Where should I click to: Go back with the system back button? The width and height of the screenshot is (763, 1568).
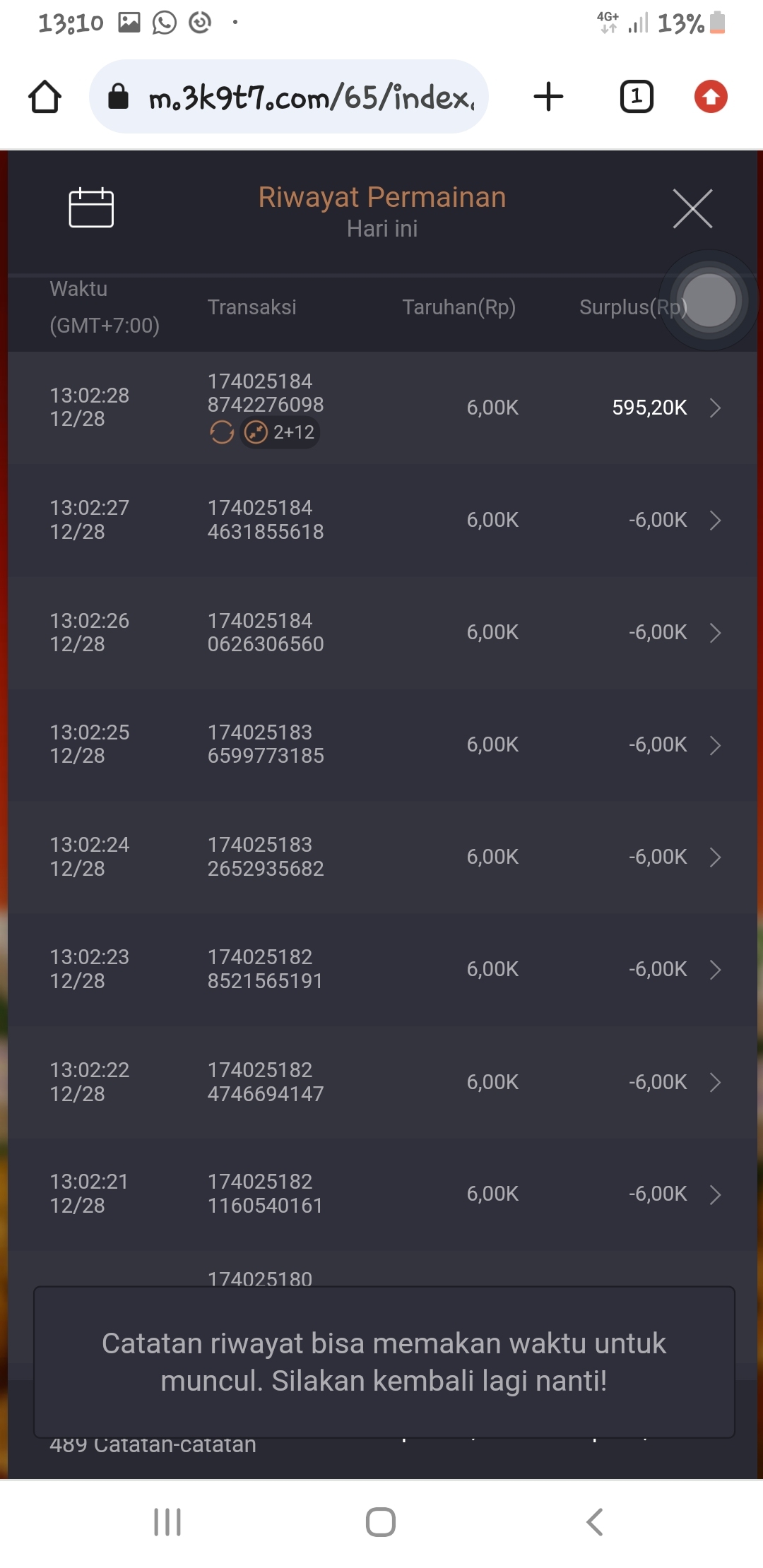pos(595,1522)
